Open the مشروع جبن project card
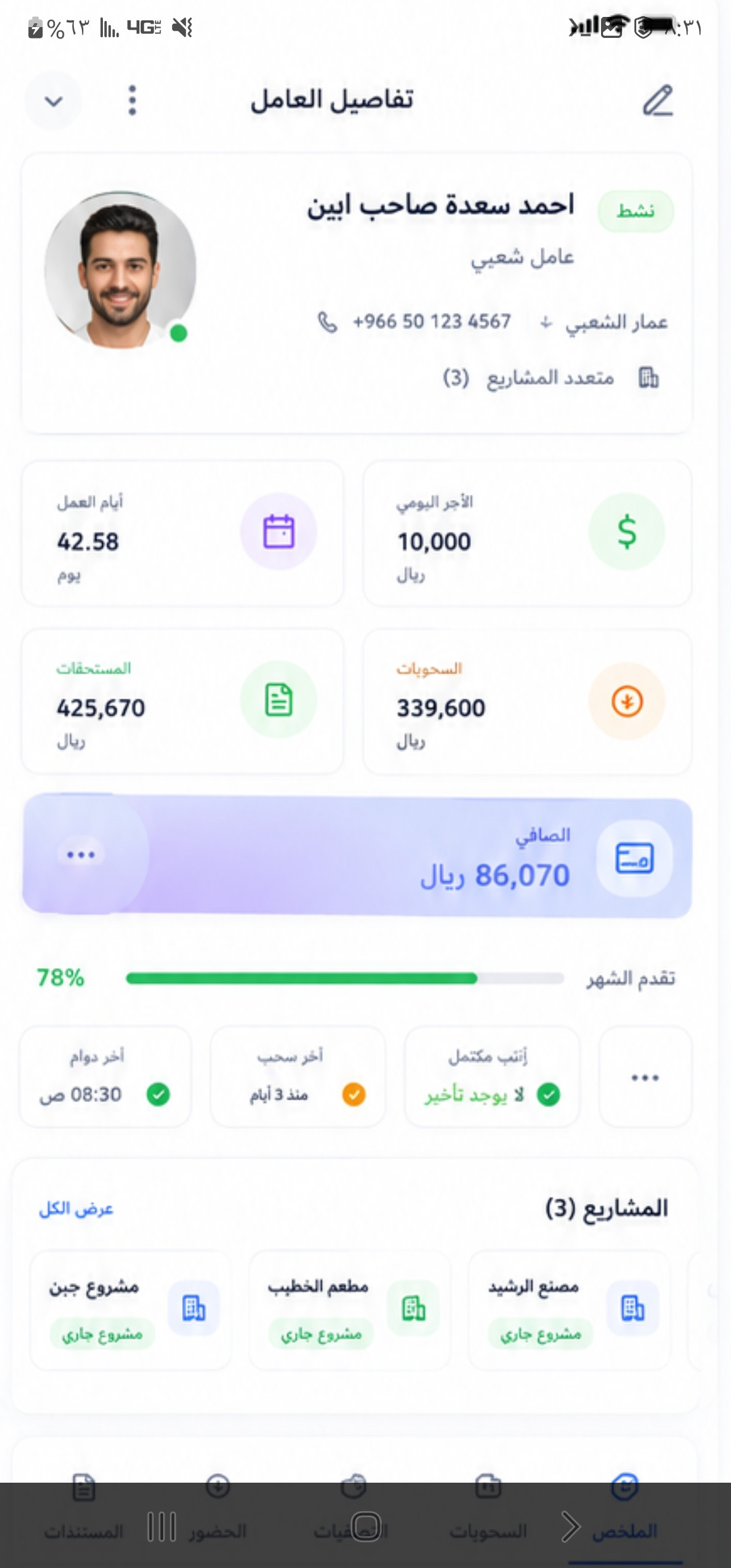 click(x=131, y=1310)
